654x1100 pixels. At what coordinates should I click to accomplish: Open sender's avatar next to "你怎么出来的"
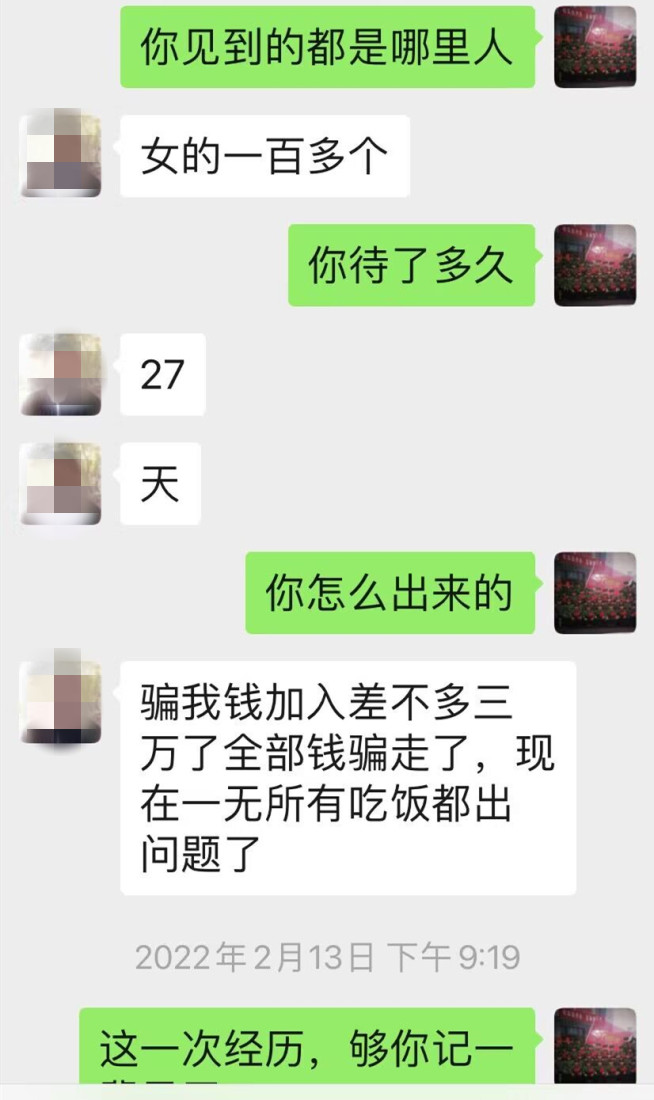tap(595, 592)
